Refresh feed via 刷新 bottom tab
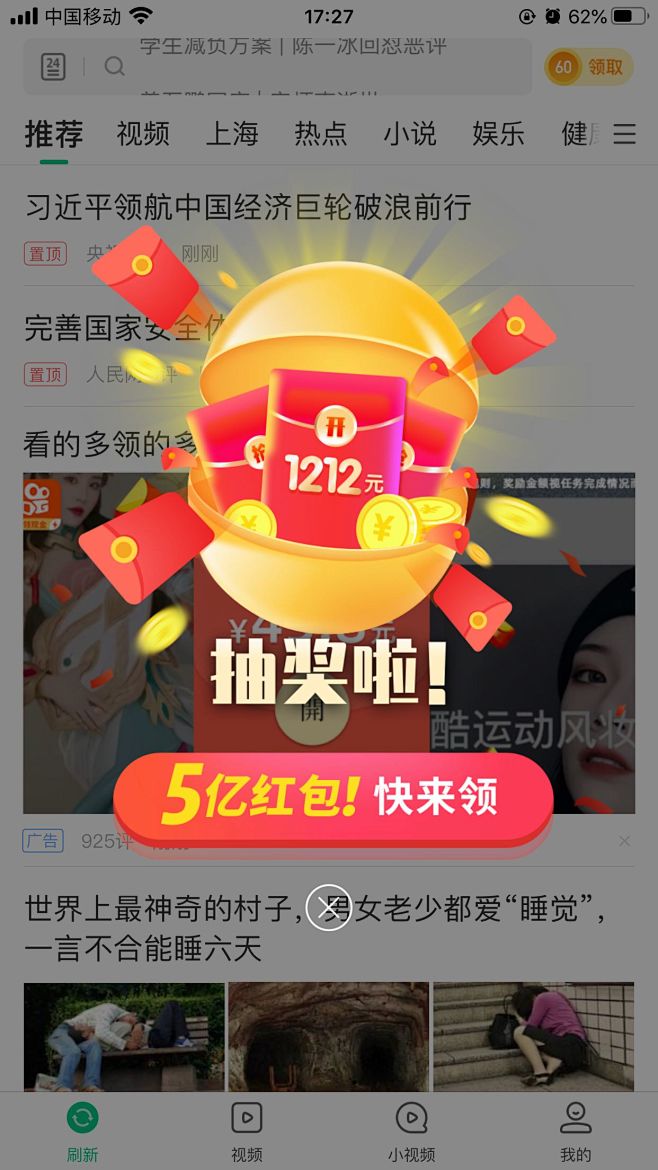Viewport: 658px width, 1170px height. pyautogui.click(x=83, y=1130)
